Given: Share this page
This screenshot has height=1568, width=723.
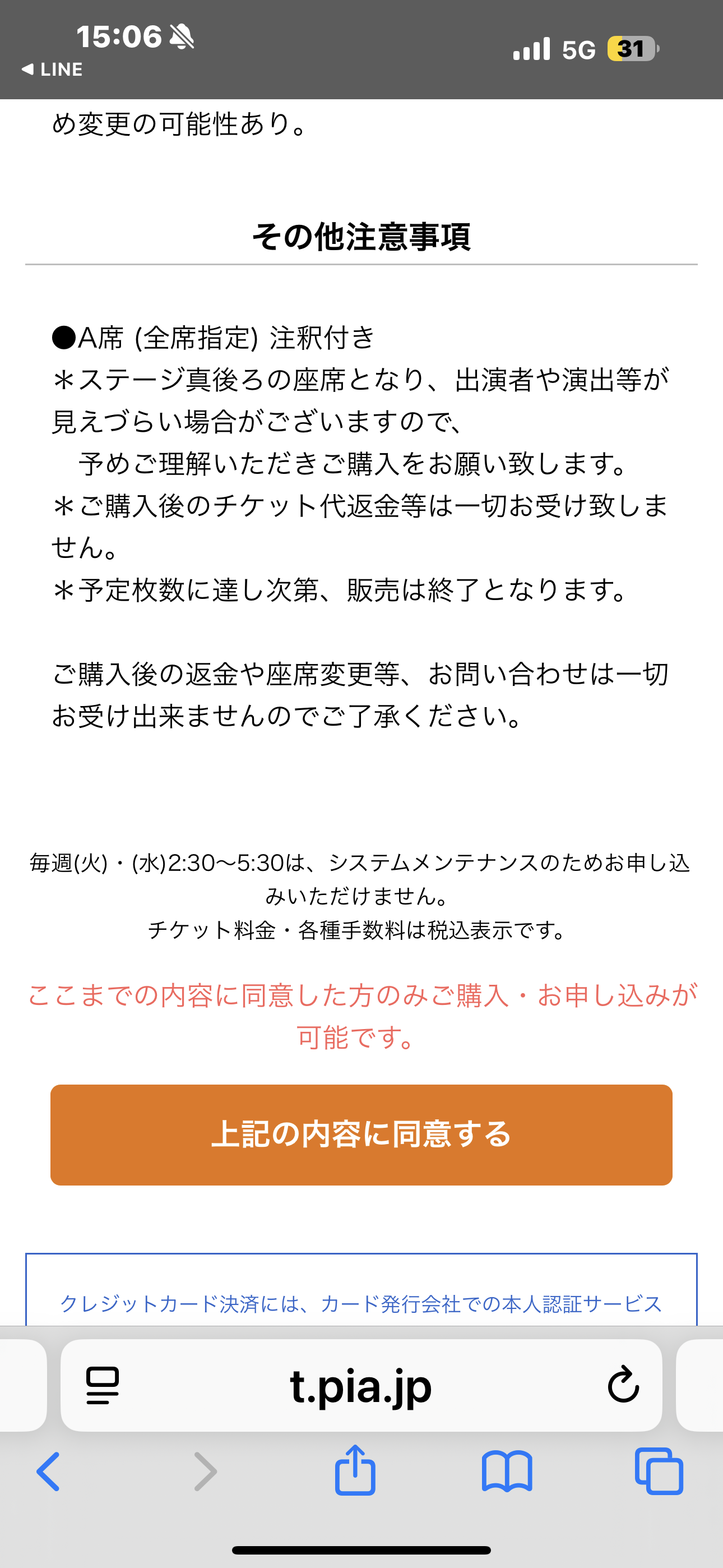Looking at the screenshot, I should point(355,1470).
